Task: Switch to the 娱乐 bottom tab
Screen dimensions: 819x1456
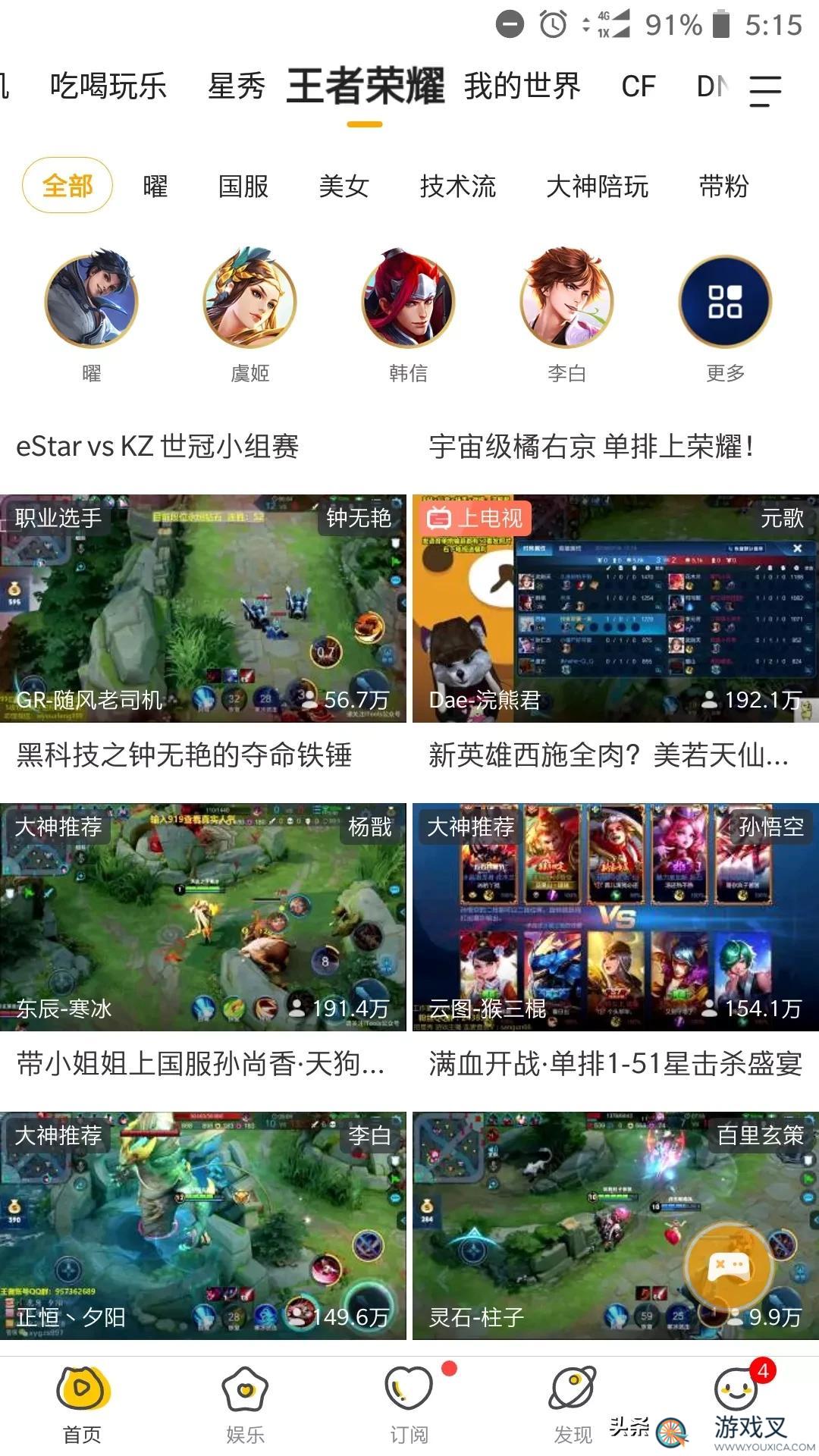Action: click(245, 1404)
